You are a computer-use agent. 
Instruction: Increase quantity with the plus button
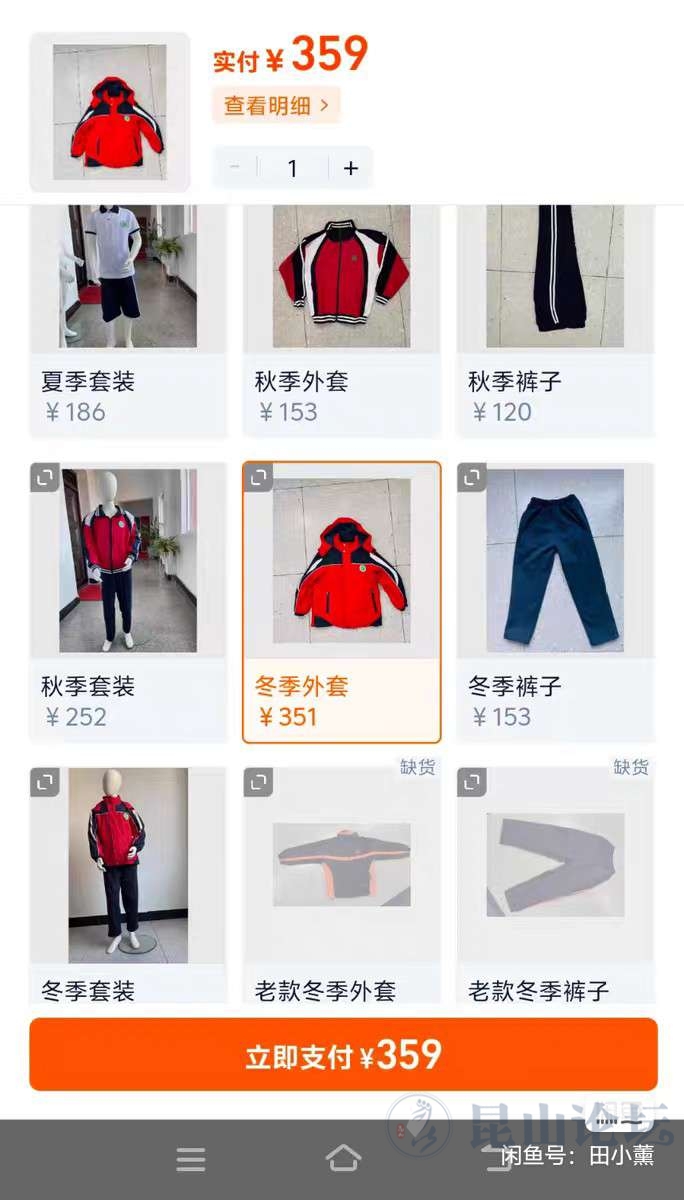tap(350, 169)
